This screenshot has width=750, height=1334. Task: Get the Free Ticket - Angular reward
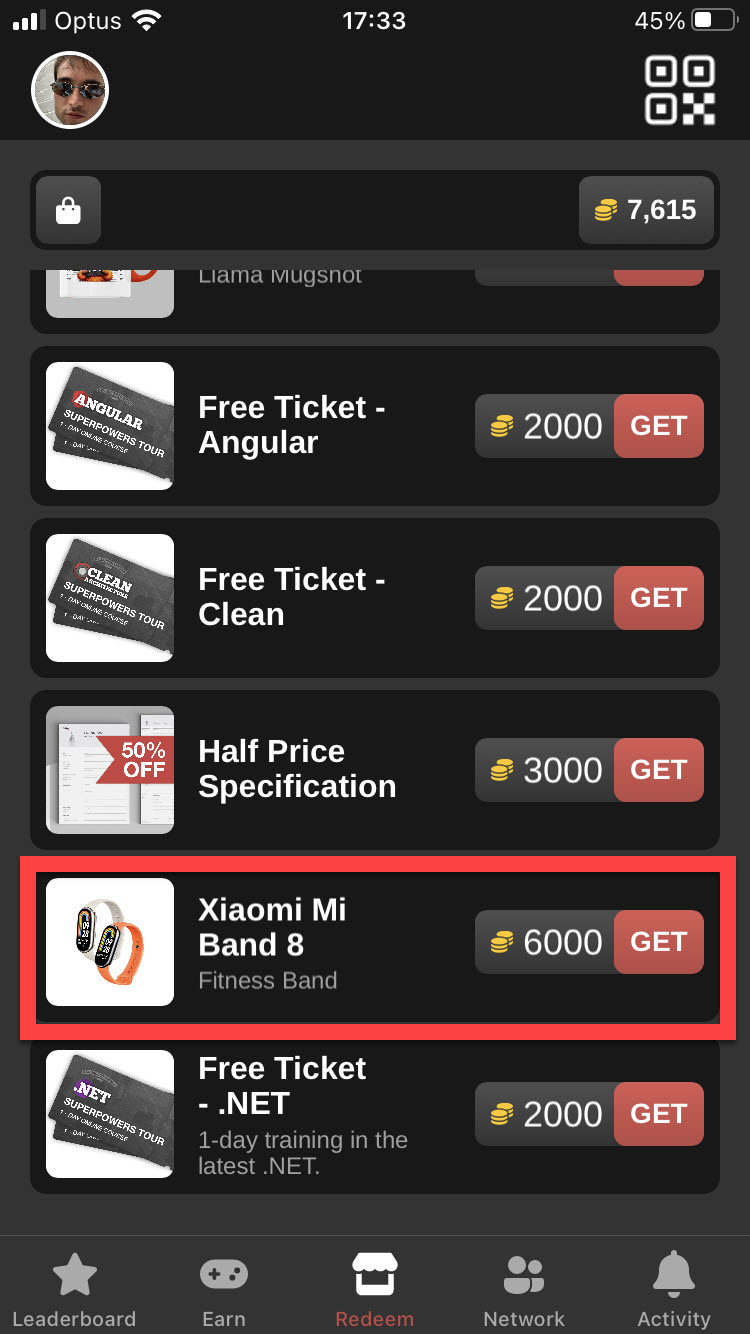(658, 426)
